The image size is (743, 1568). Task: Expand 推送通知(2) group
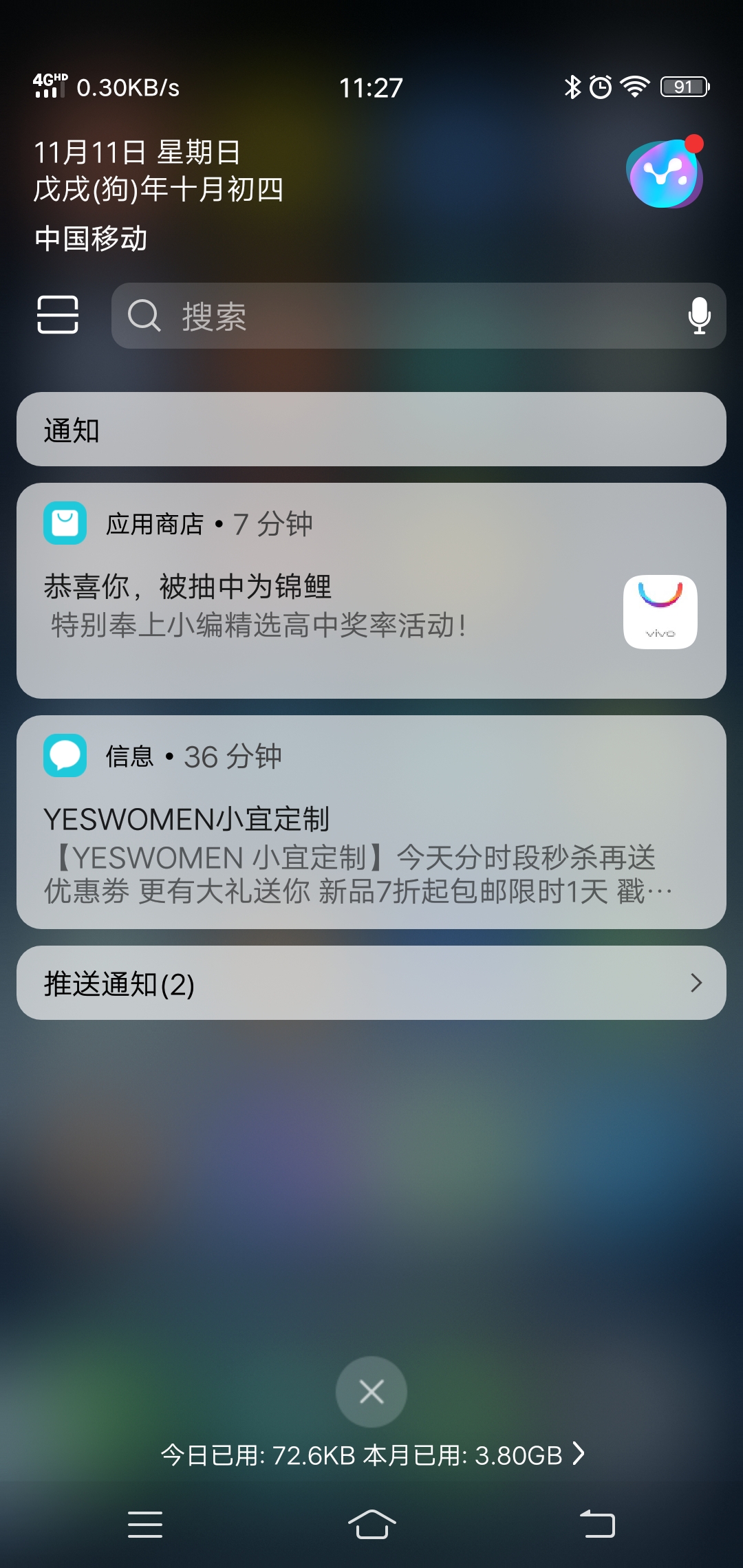coord(371,983)
